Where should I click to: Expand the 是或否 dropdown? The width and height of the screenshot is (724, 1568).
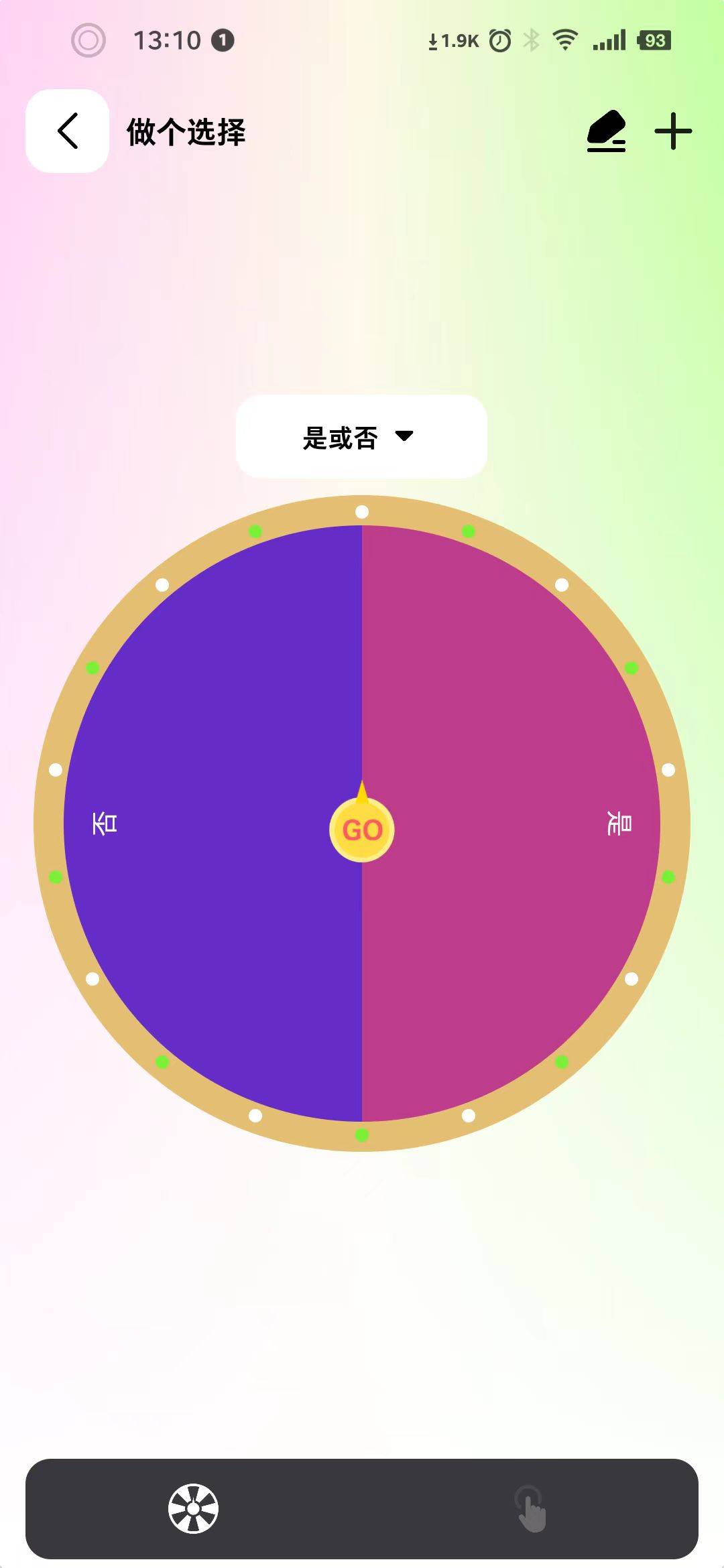click(x=361, y=437)
